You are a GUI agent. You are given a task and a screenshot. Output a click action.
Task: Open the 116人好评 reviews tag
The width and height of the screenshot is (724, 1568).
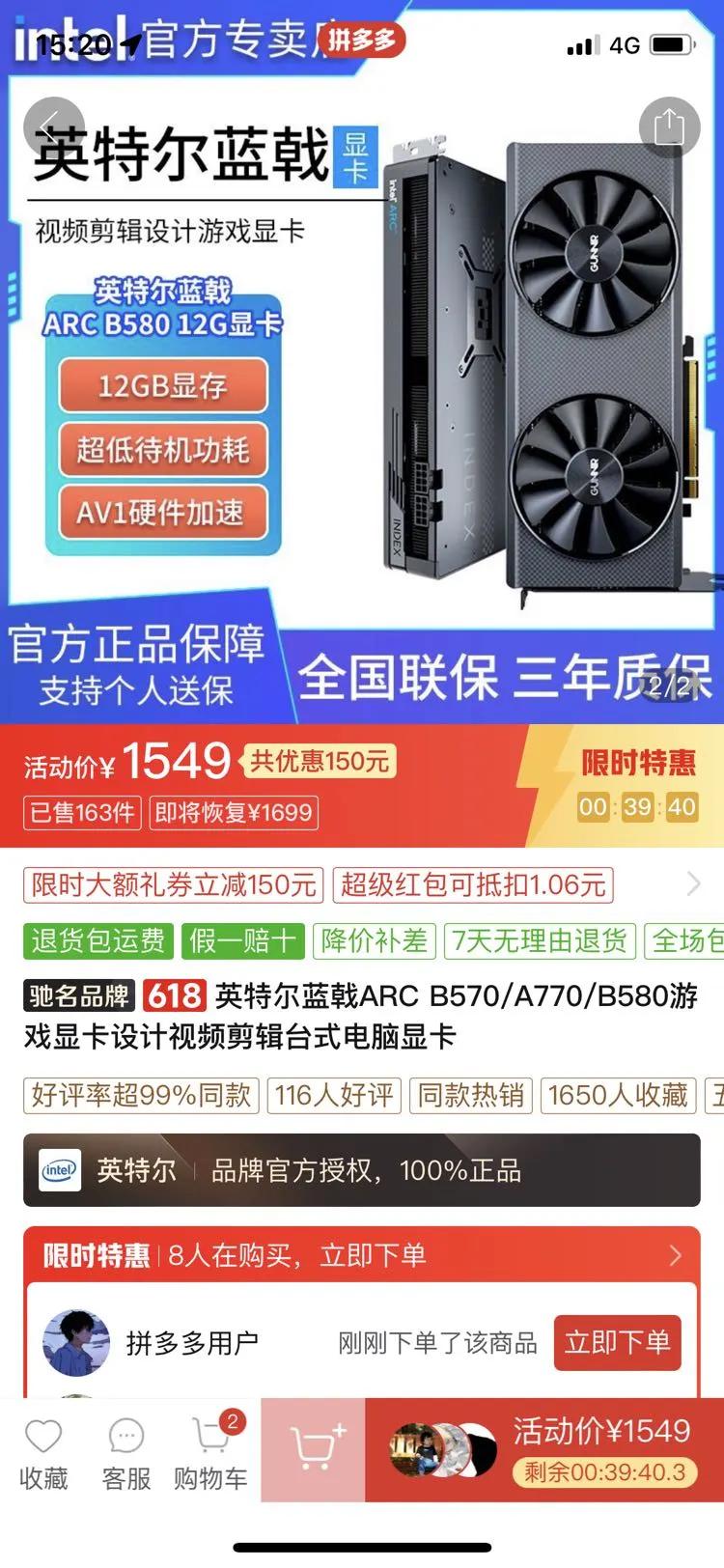tap(334, 1095)
